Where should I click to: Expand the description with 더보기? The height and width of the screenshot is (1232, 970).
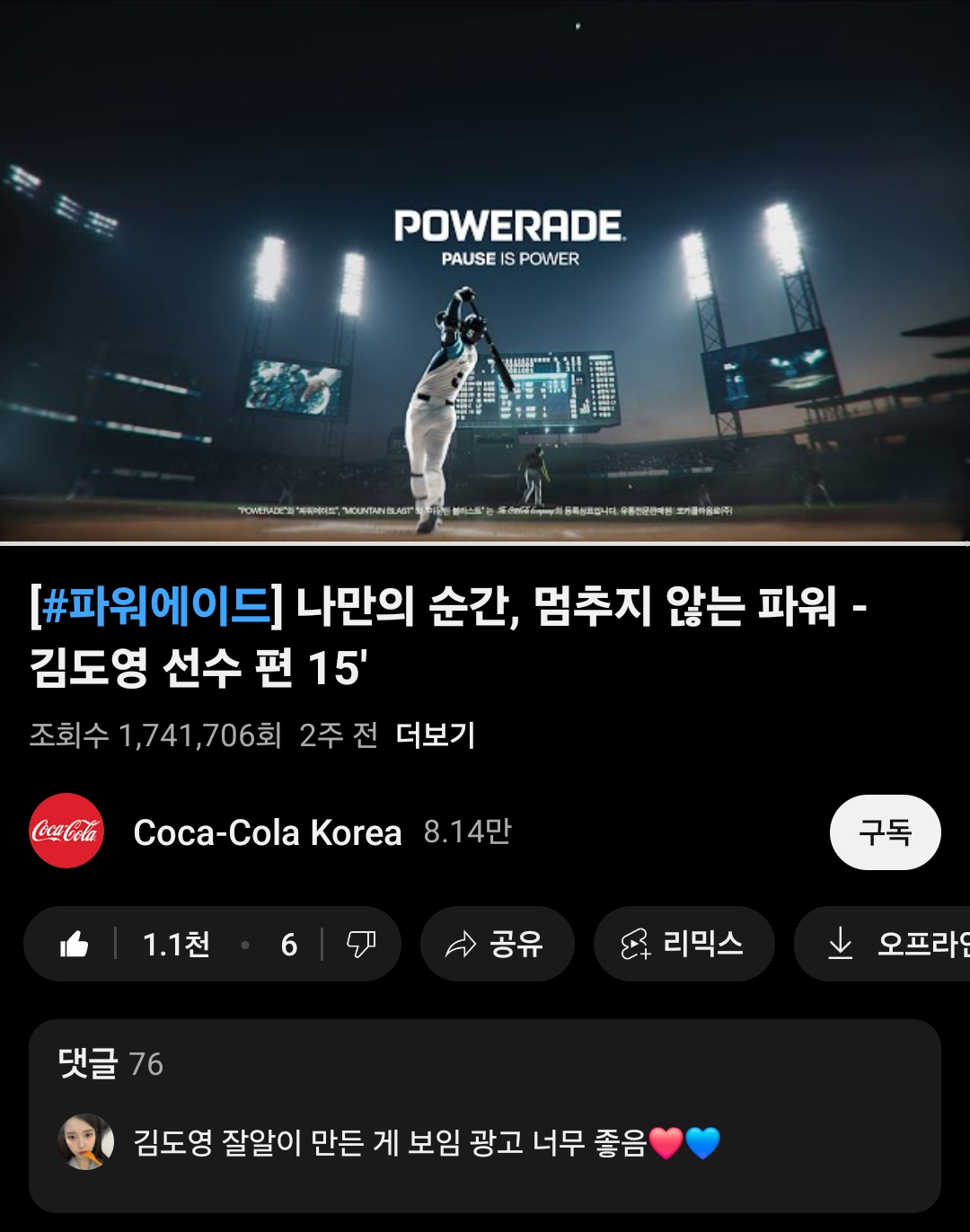[436, 735]
